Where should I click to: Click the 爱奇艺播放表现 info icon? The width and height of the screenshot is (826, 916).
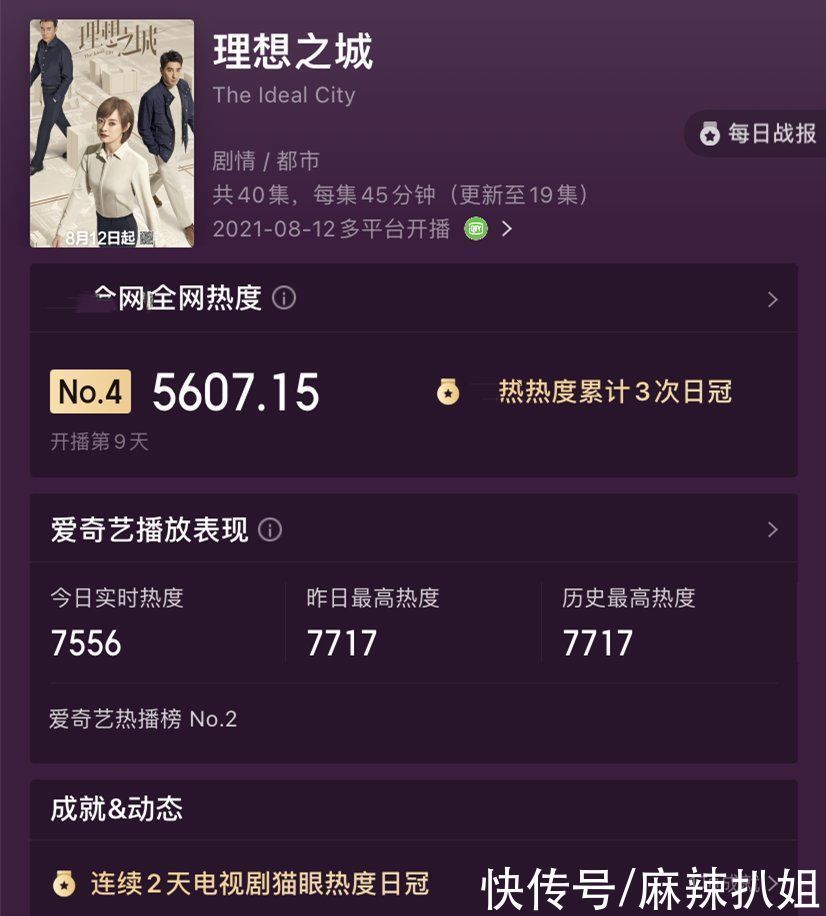(x=268, y=531)
